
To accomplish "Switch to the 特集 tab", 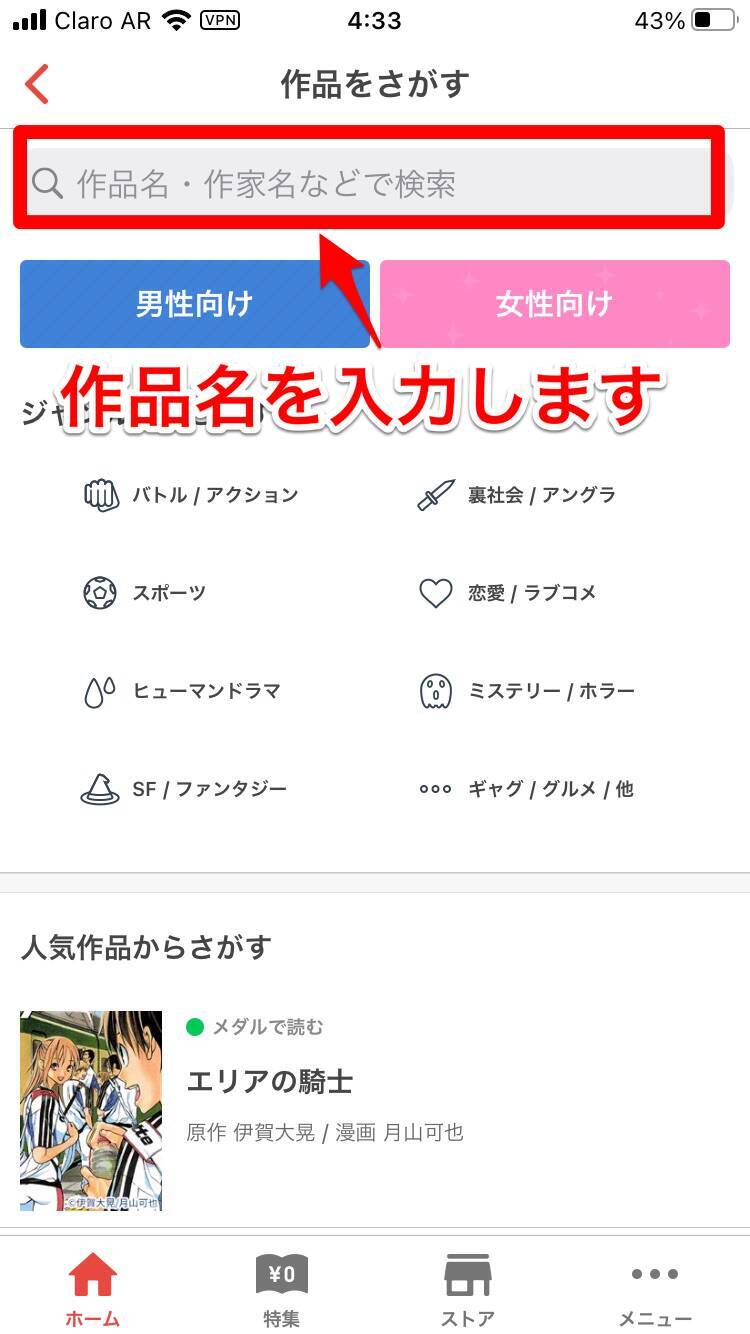I will point(281,1290).
